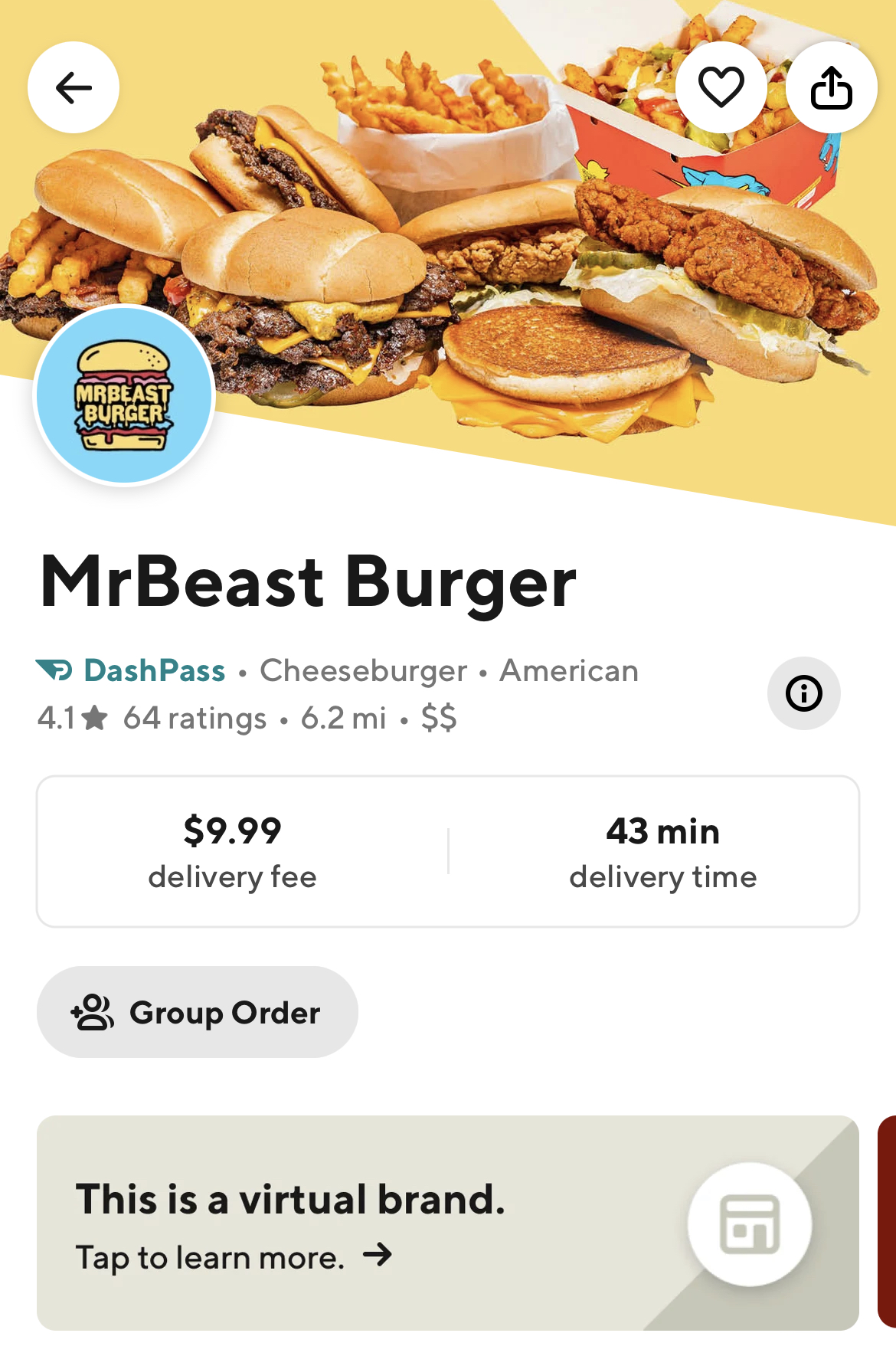896x1356 pixels.
Task: Share this restaurant page
Action: [x=832, y=87]
